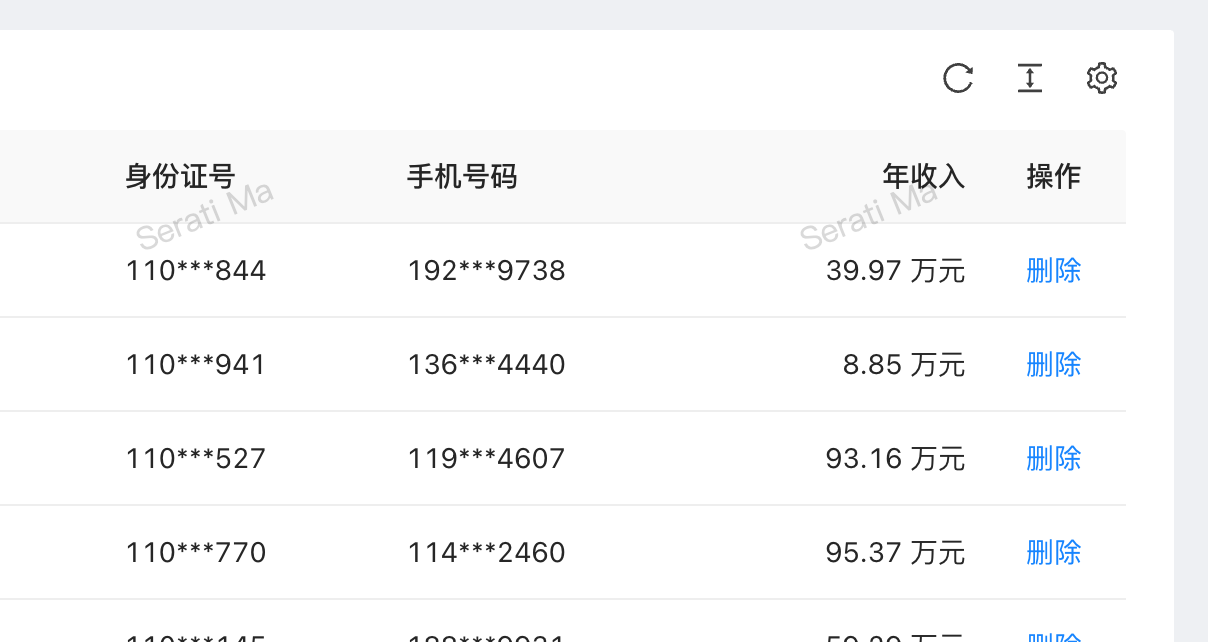Delete the row with phone 136***4440
1208x642 pixels.
coord(1054,364)
